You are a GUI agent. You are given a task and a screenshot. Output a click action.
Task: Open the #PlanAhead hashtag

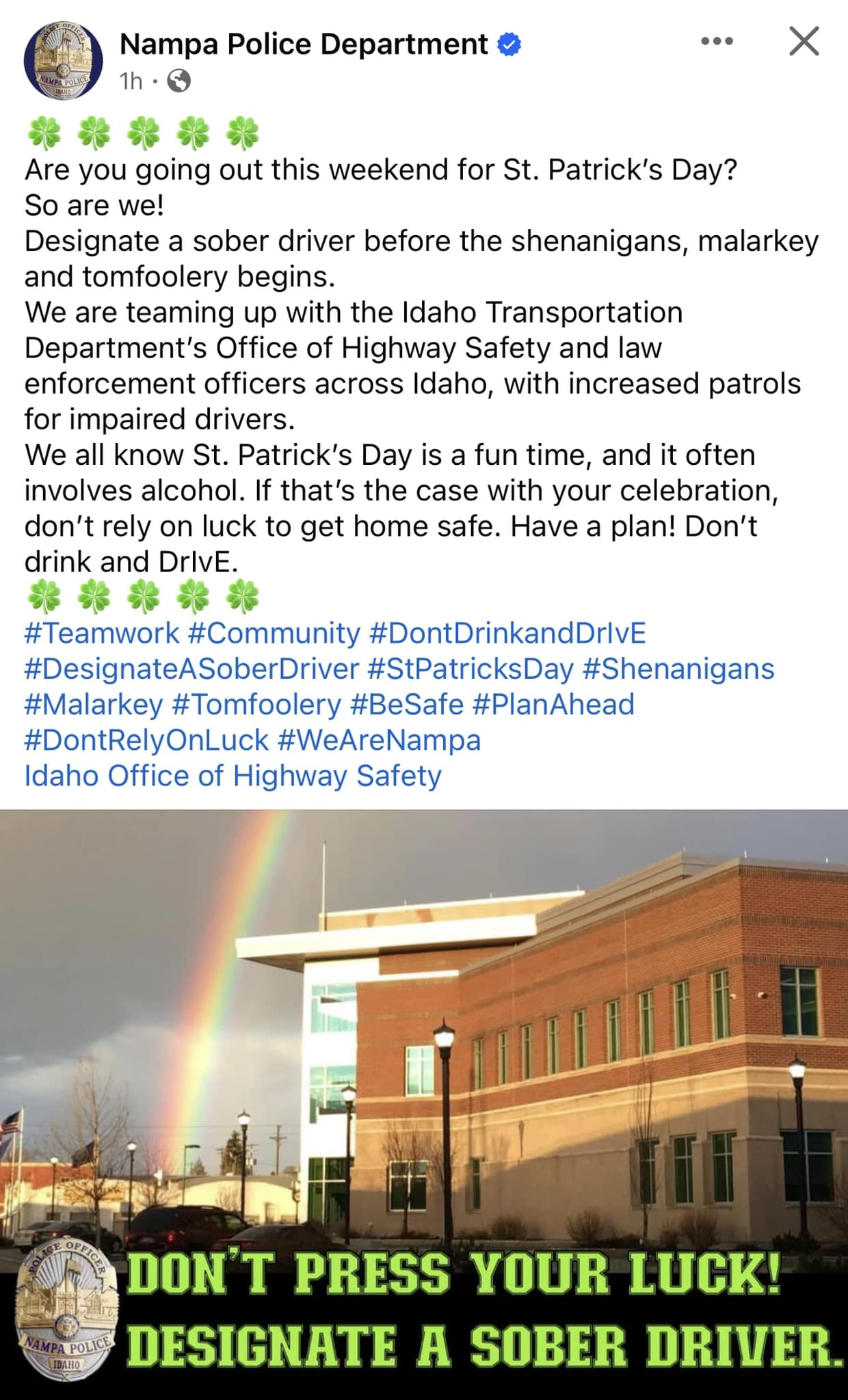(x=553, y=704)
